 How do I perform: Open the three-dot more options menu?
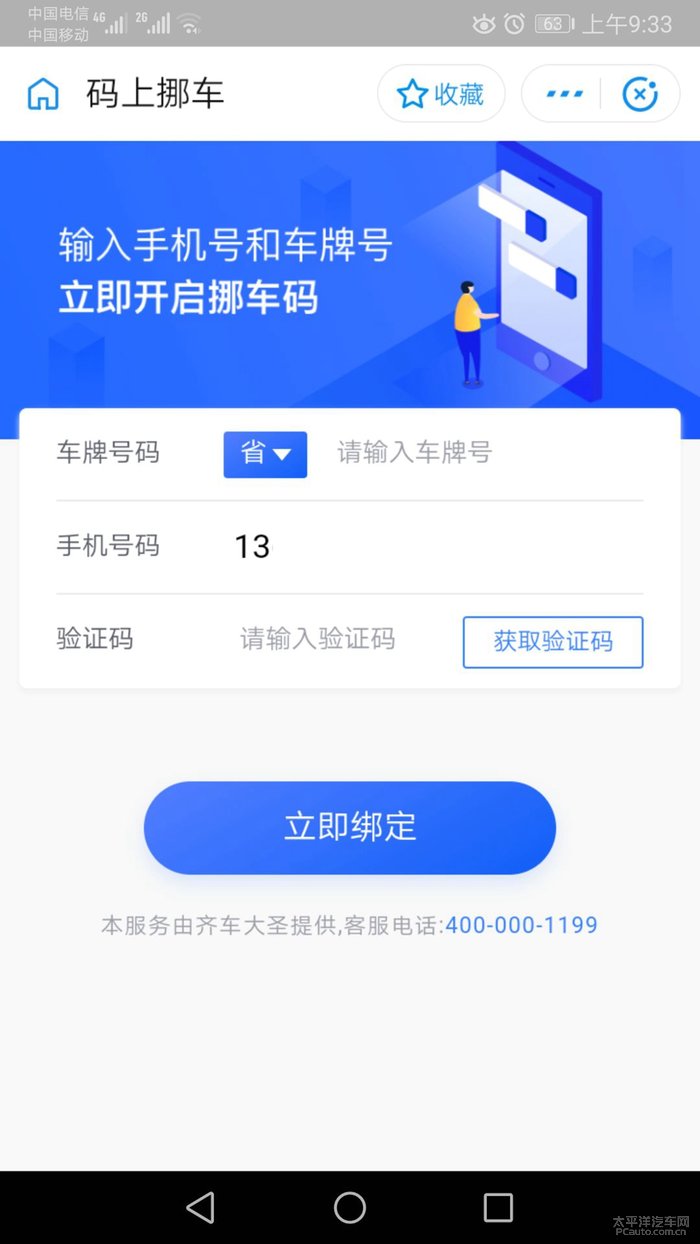(x=564, y=94)
